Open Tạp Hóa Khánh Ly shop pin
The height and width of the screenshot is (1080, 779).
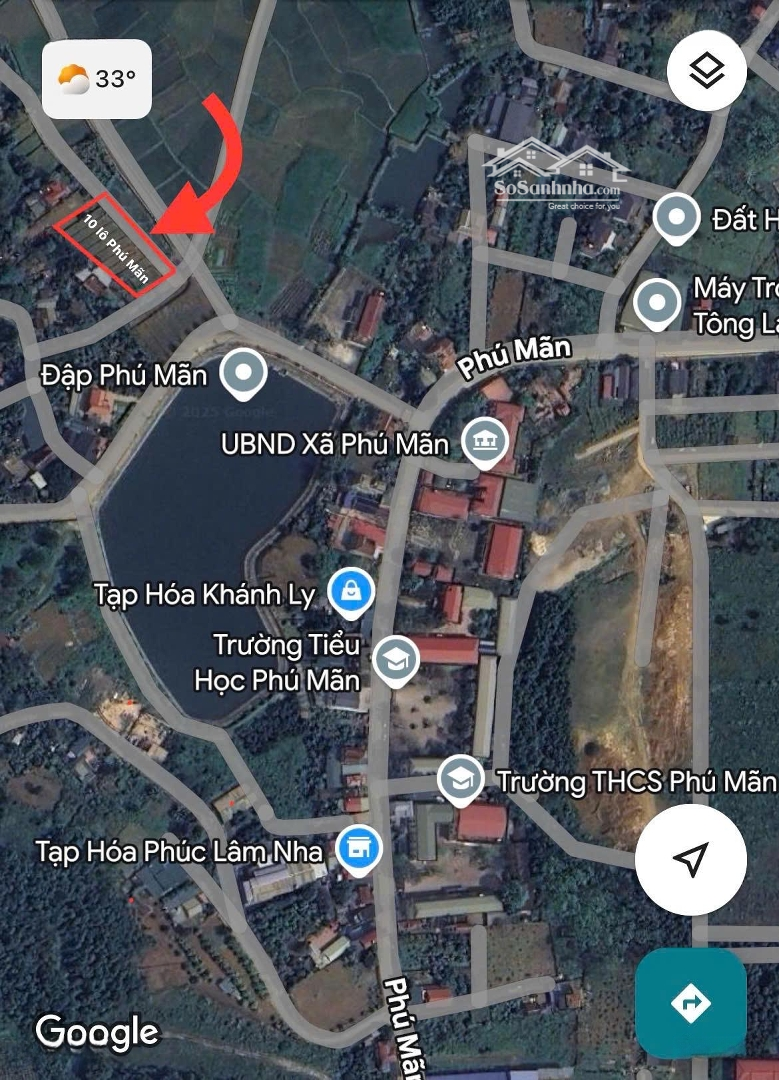click(x=350, y=592)
